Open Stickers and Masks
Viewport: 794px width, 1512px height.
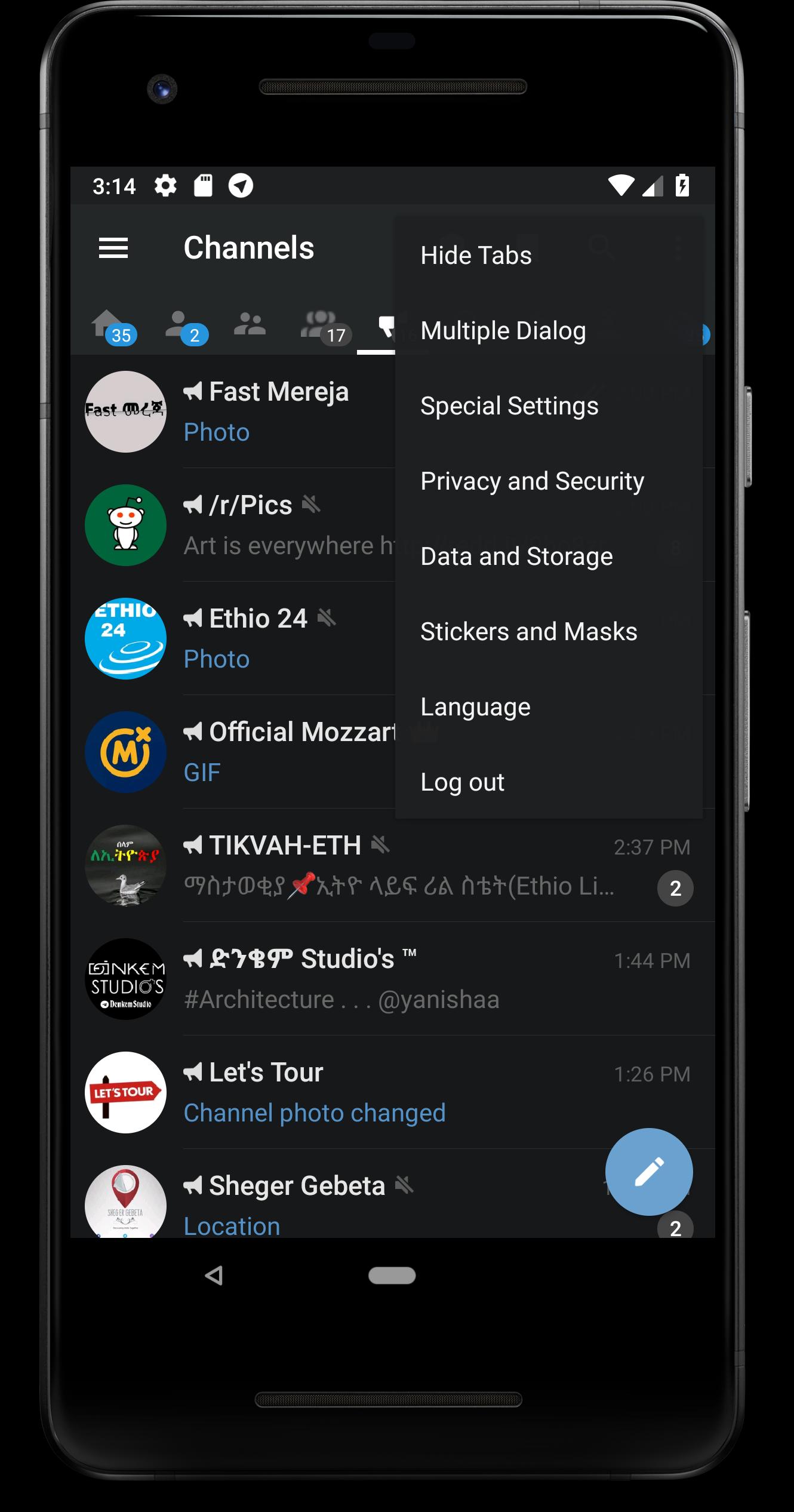click(x=528, y=632)
